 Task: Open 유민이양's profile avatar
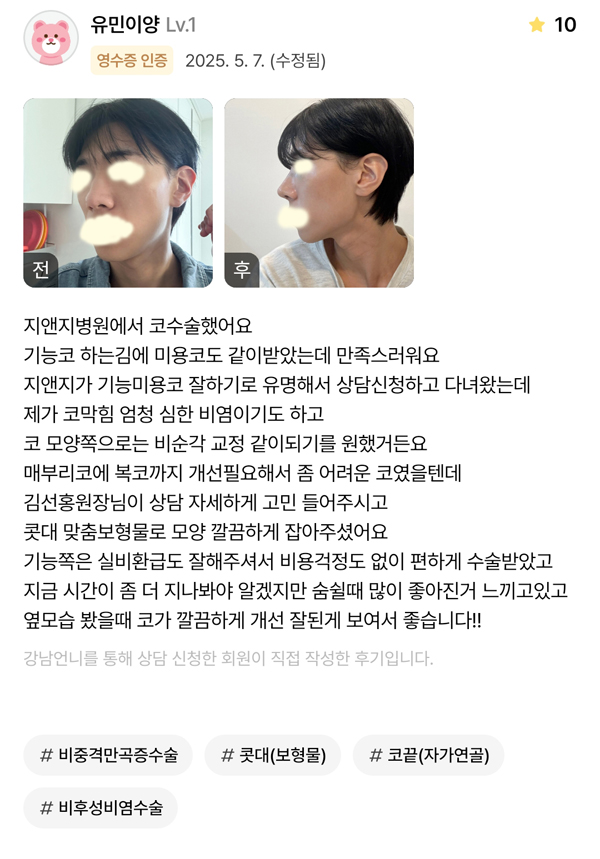tap(51, 39)
